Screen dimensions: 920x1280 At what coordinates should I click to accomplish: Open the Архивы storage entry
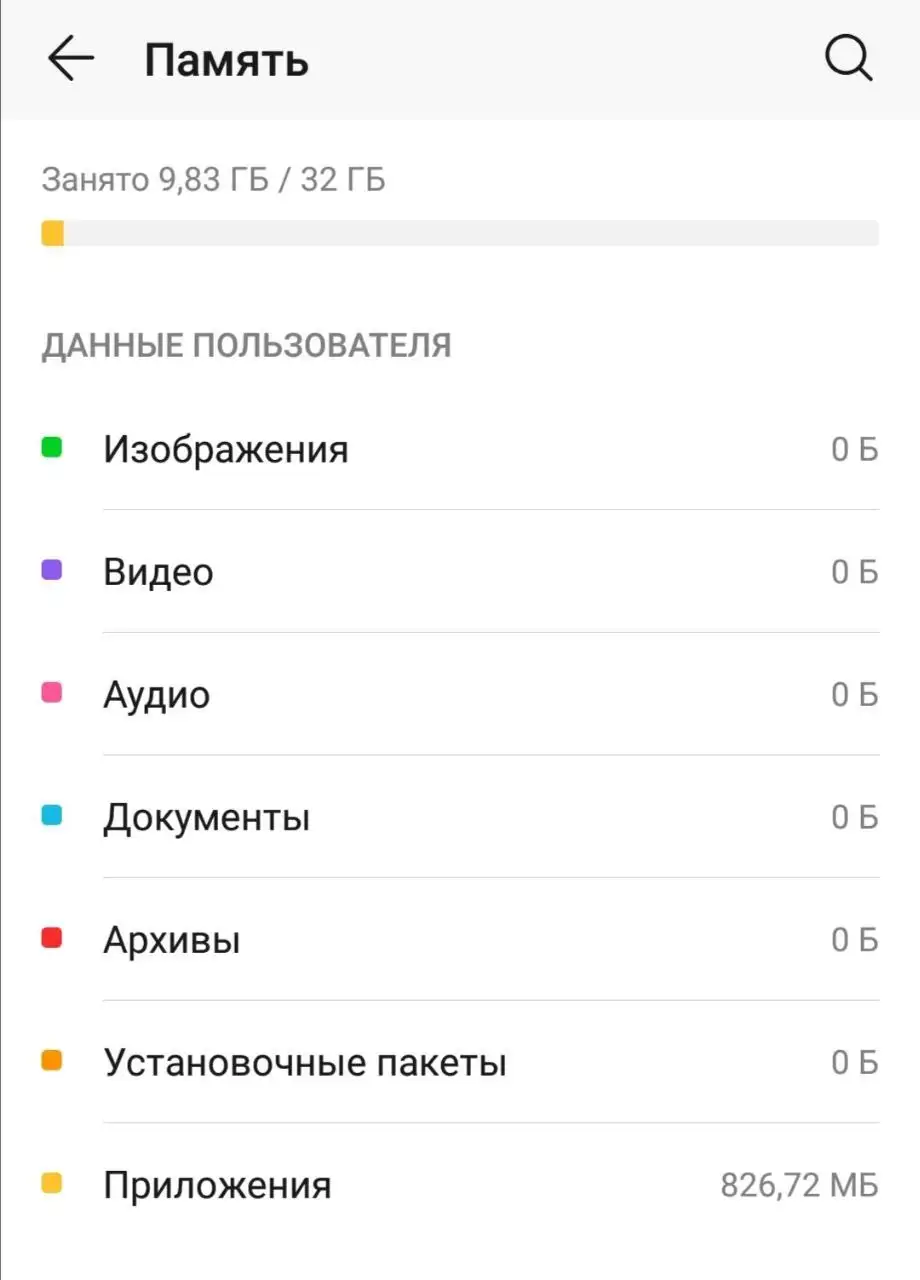click(170, 939)
